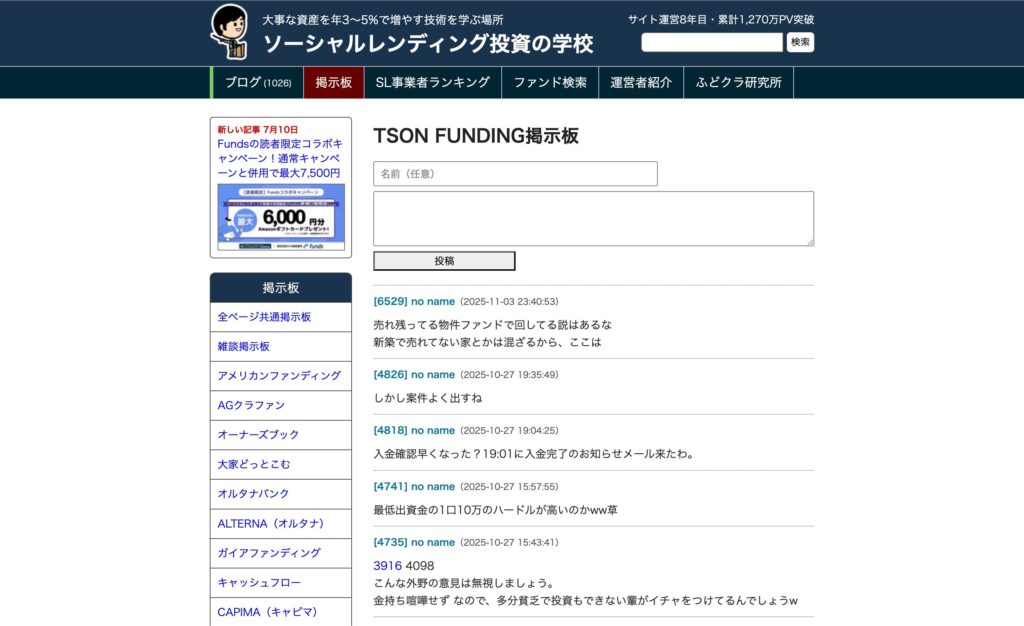Open ふどクラ研究所 tab

[x=739, y=83]
